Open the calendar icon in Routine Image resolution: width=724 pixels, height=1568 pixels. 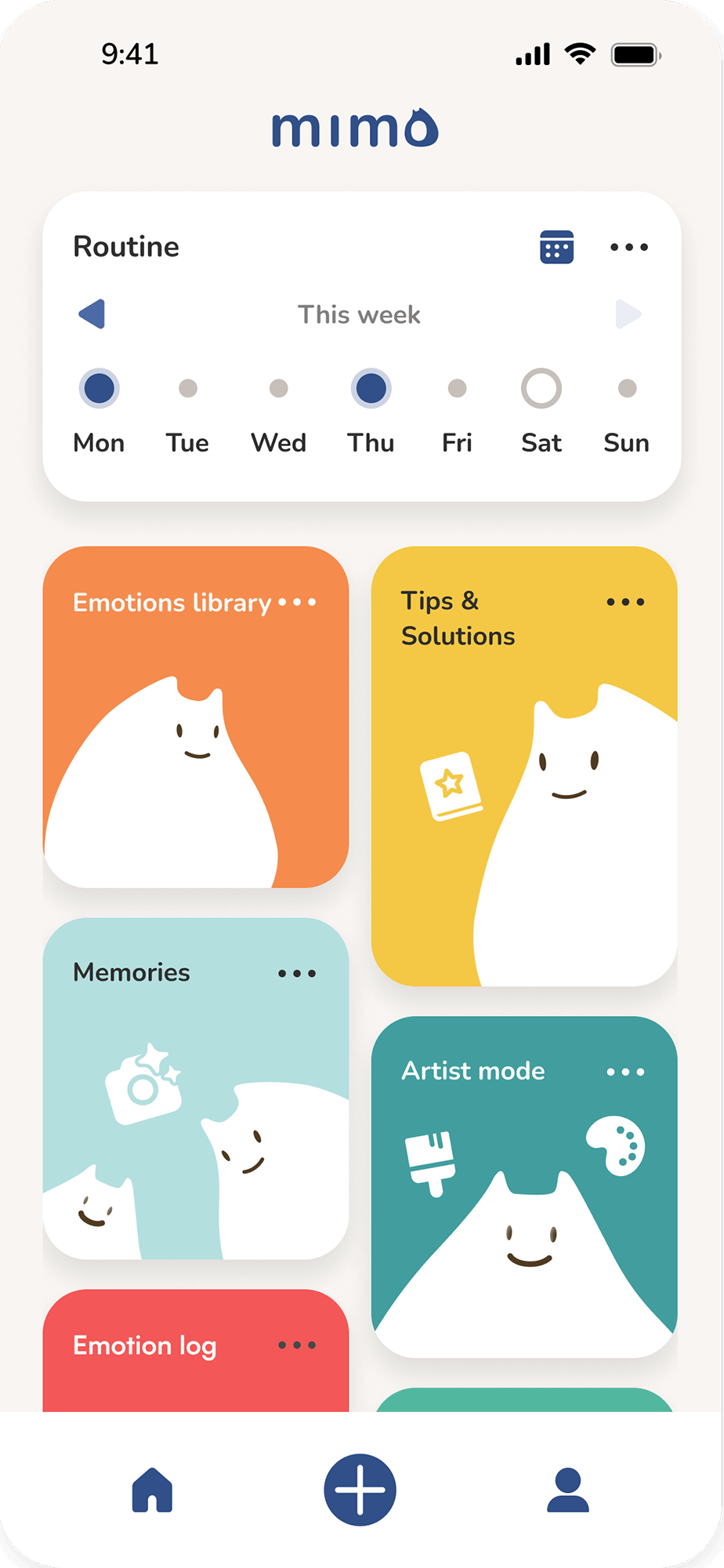(x=556, y=247)
